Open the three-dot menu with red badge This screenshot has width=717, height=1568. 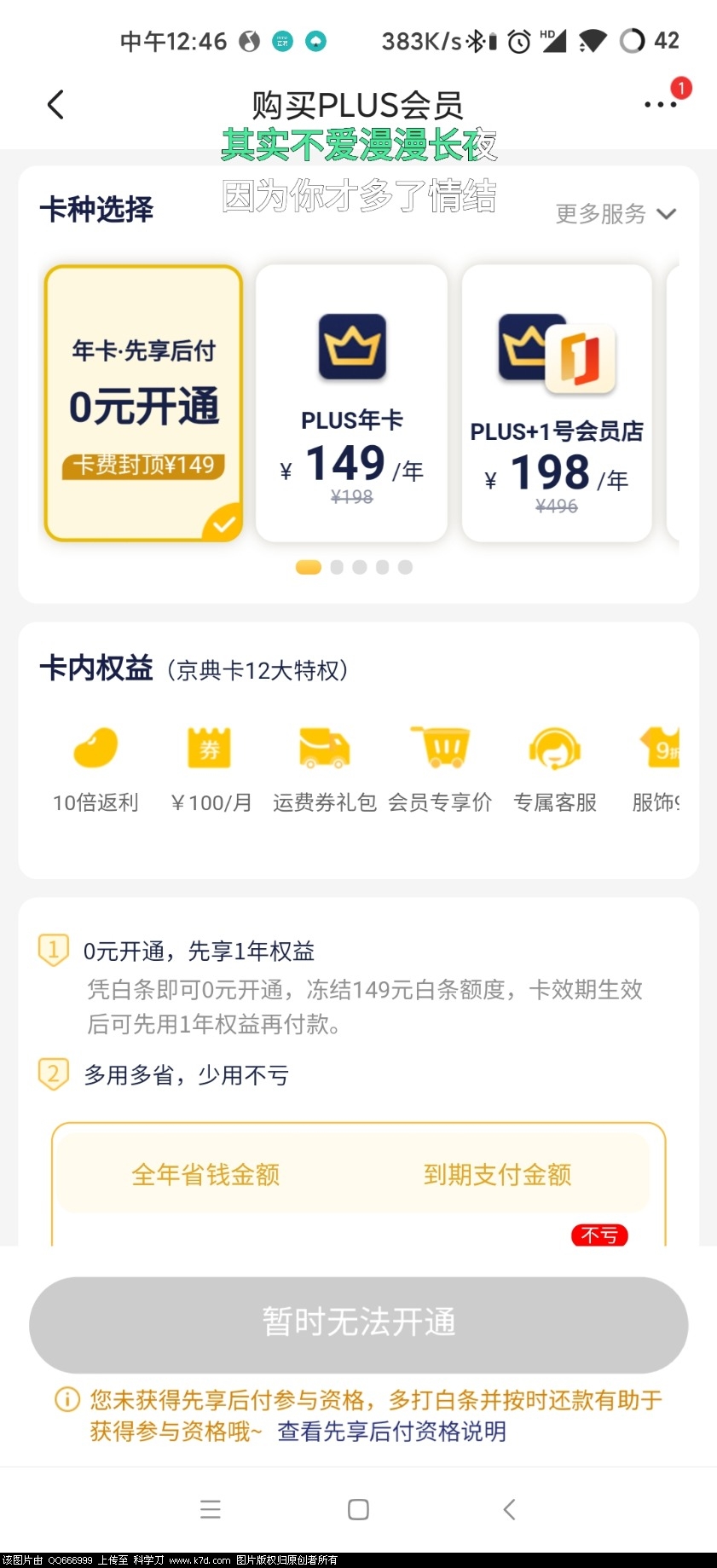tap(658, 104)
